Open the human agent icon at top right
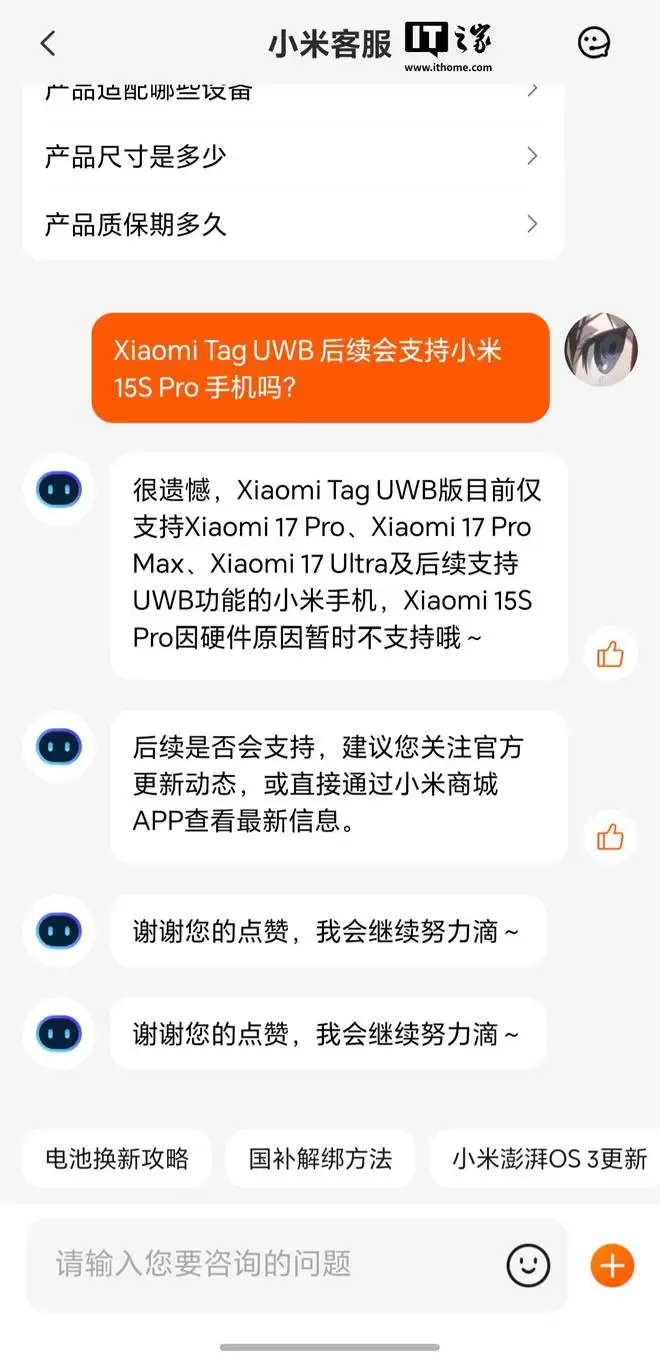The image size is (660, 1364). tap(595, 42)
